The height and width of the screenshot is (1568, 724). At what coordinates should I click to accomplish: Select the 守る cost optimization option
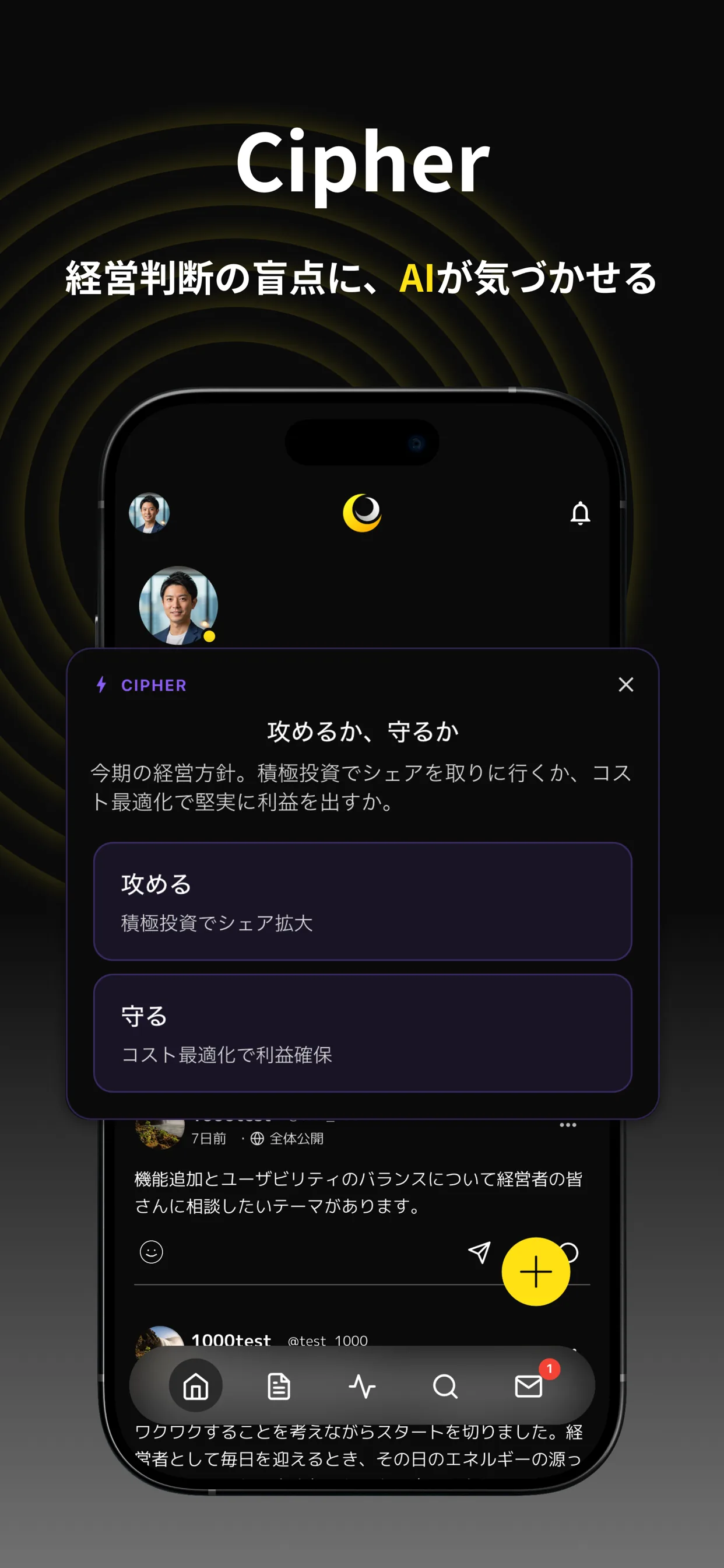click(x=361, y=1035)
